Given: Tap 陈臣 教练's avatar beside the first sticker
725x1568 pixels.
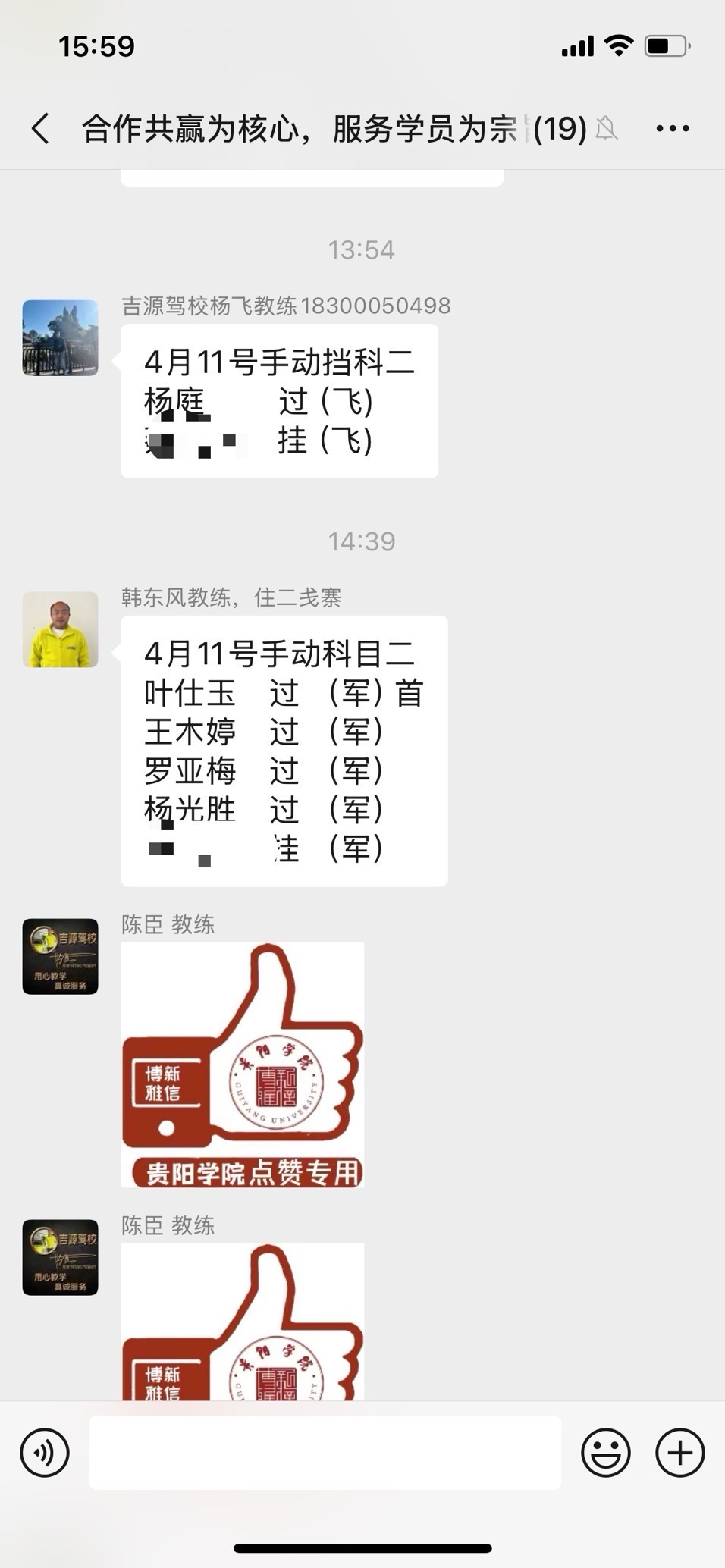Looking at the screenshot, I should click(x=61, y=956).
